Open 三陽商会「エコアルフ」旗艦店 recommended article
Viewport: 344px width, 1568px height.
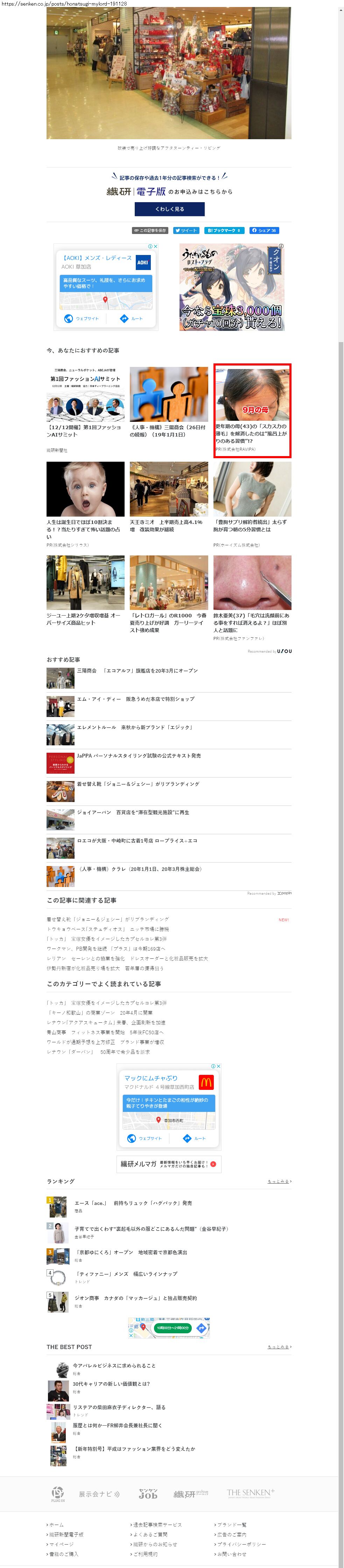[137, 671]
